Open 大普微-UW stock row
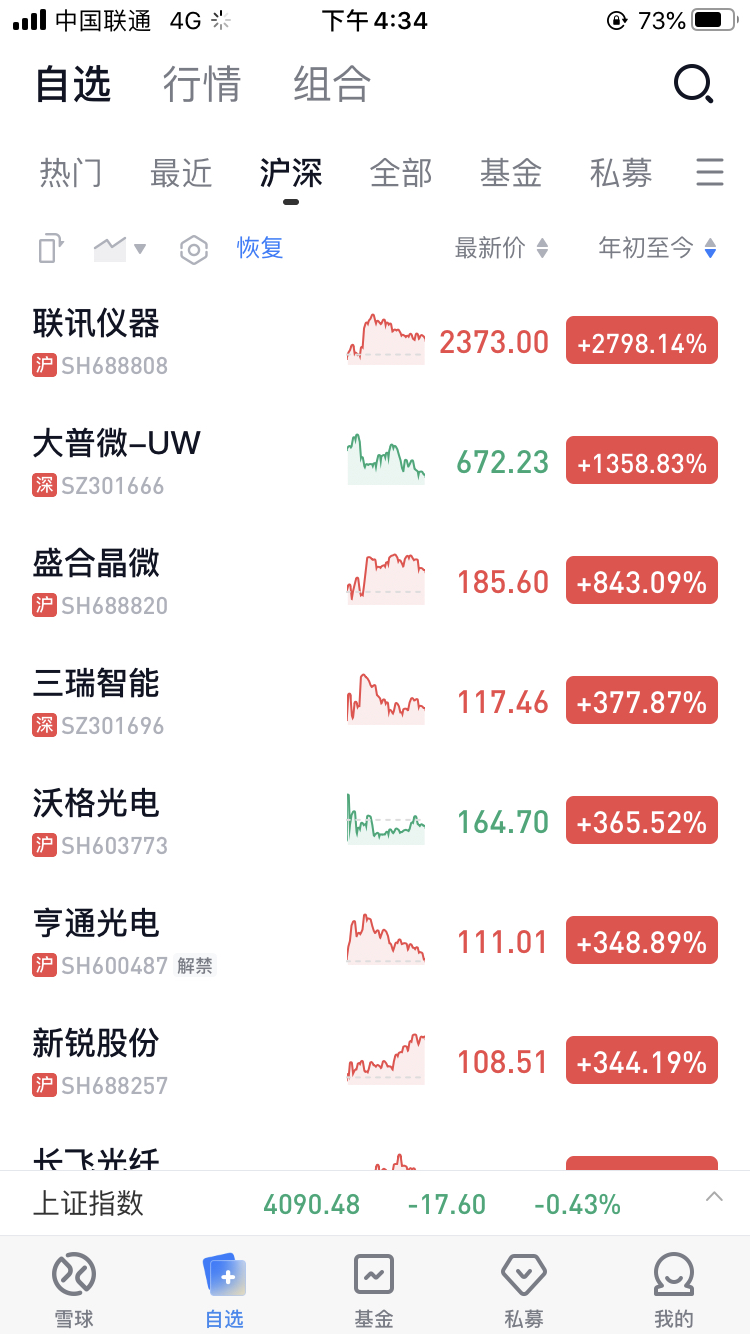The width and height of the screenshot is (750, 1334). [375, 462]
